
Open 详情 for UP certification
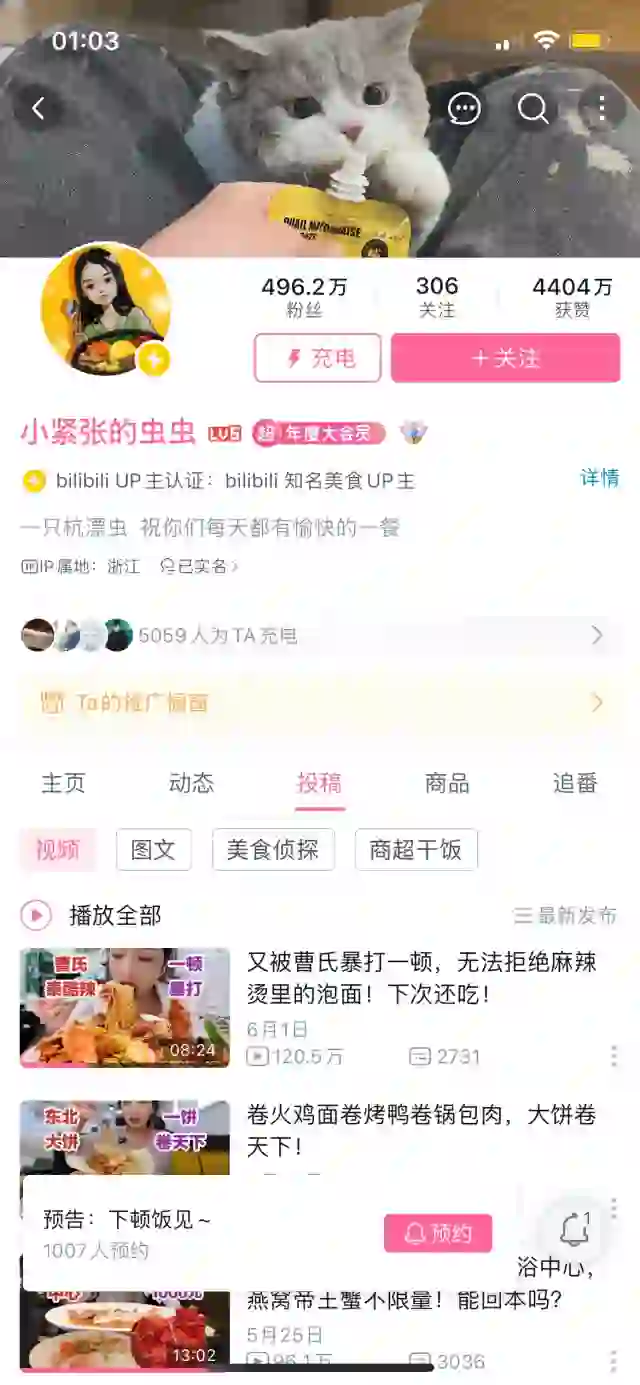[600, 478]
